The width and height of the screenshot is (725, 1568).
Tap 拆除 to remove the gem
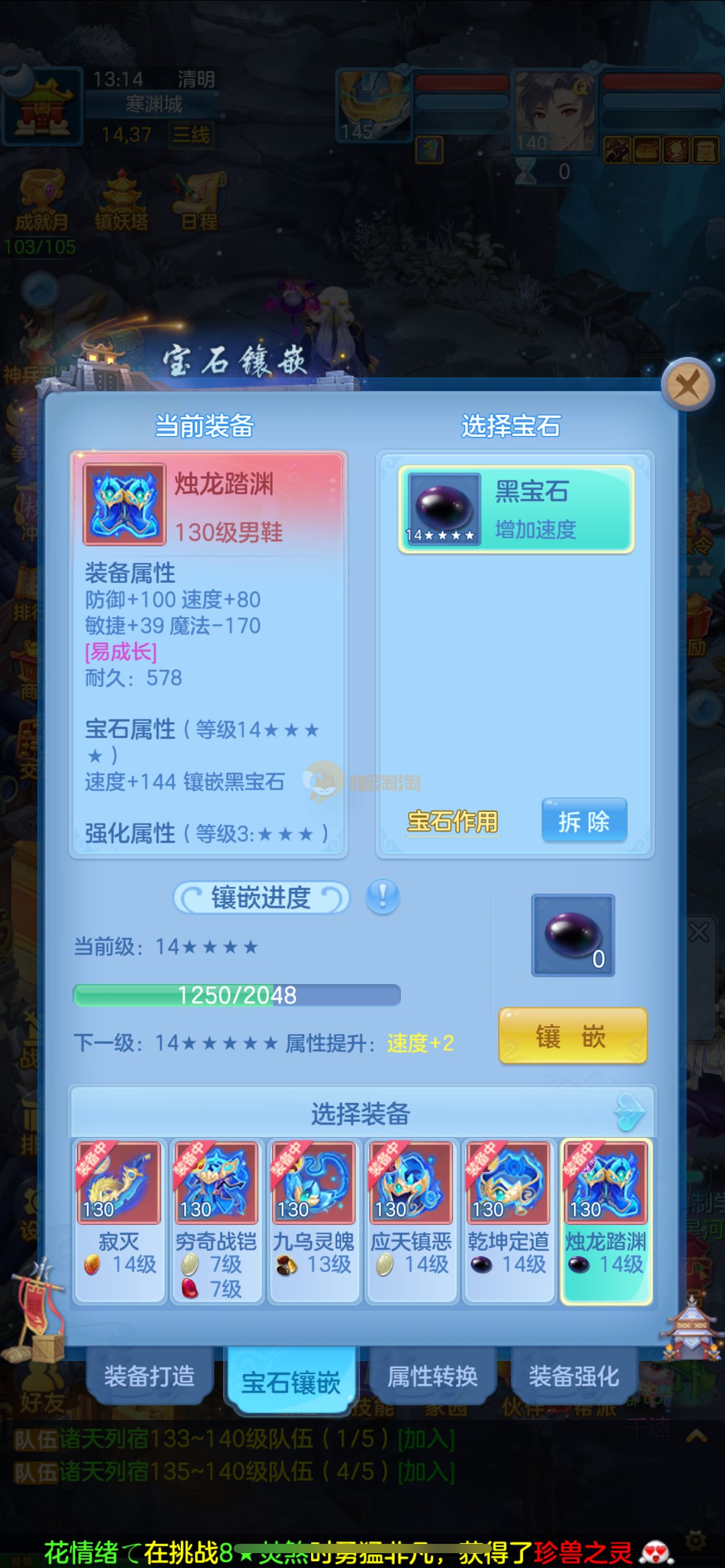click(584, 821)
